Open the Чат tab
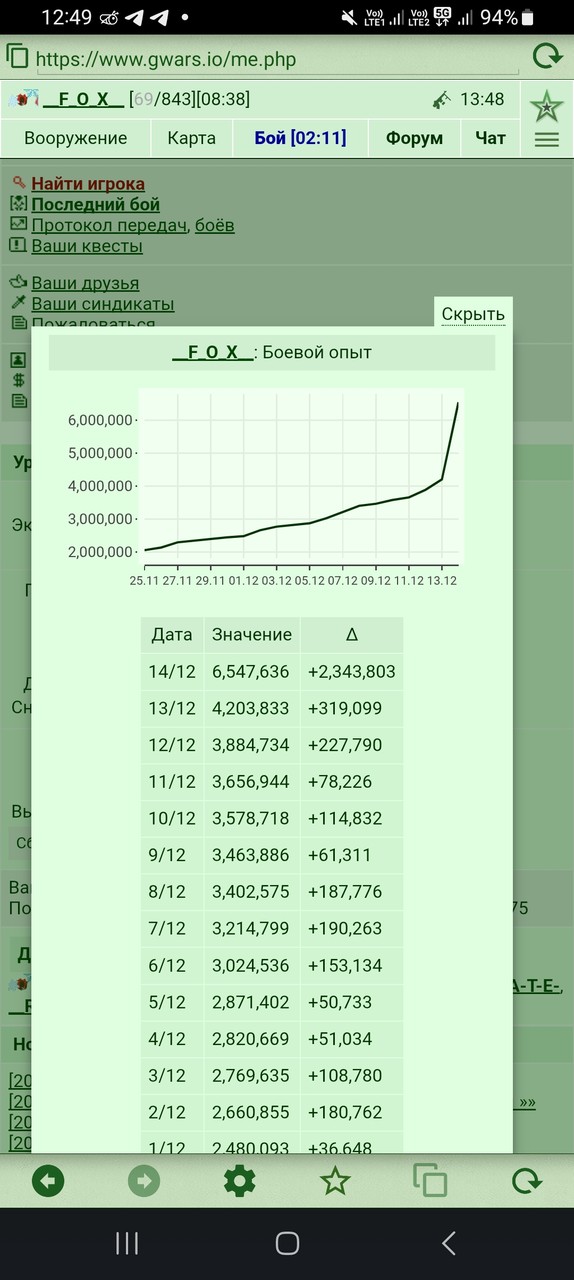The width and height of the screenshot is (574, 1280). (490, 138)
